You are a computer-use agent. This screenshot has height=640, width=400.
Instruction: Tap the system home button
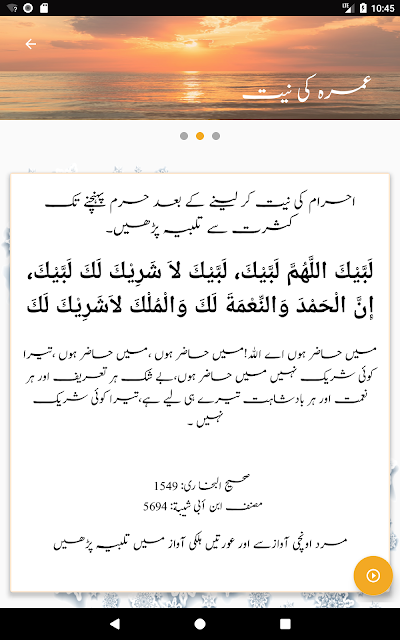pos(200,624)
